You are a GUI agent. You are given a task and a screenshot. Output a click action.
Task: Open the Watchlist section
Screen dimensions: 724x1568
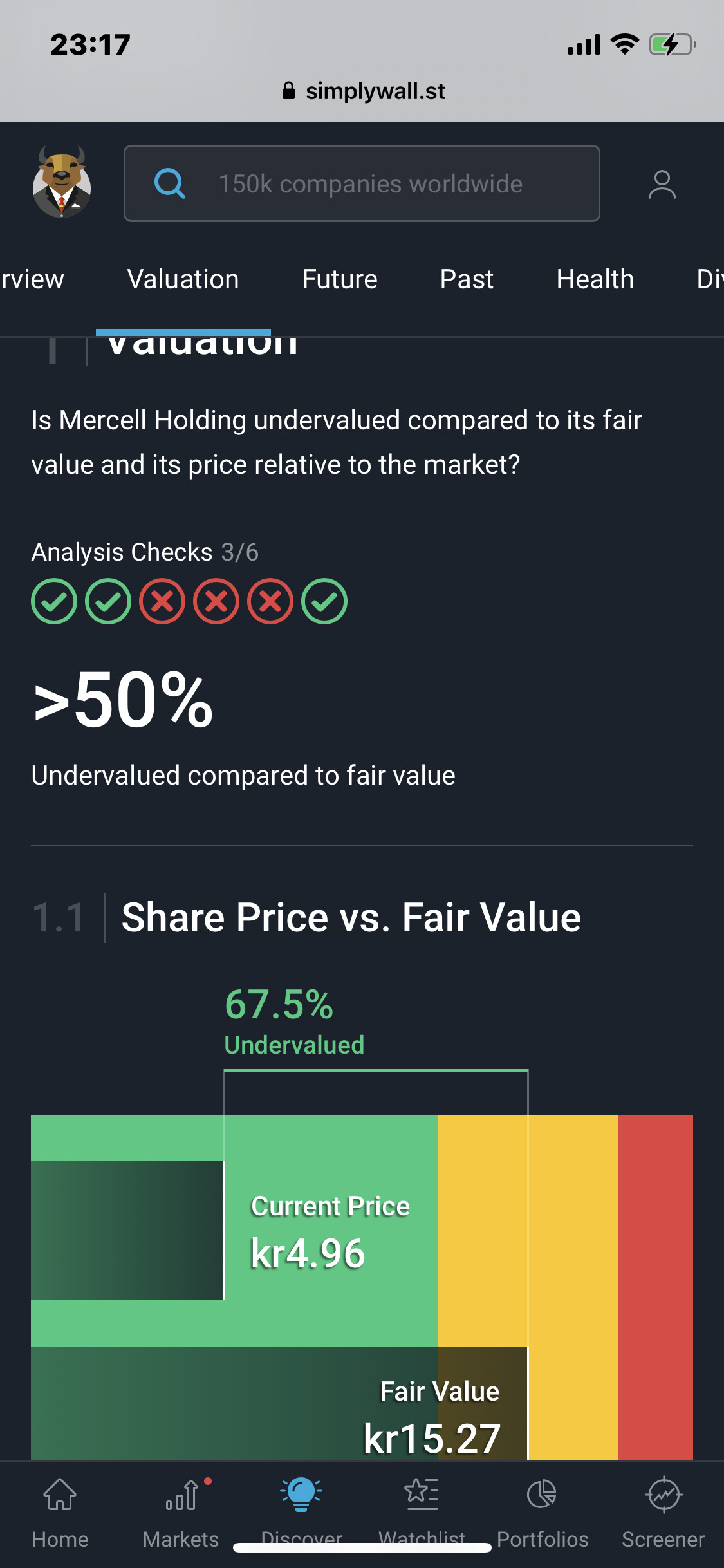pos(422,1513)
